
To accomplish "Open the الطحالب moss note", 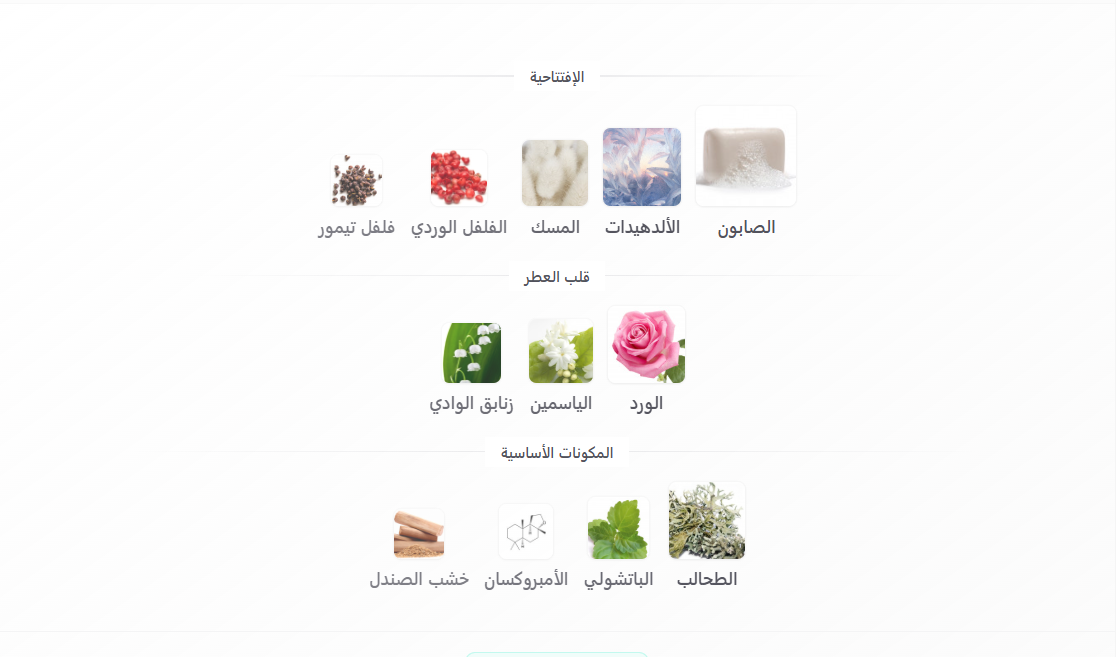I will click(707, 535).
